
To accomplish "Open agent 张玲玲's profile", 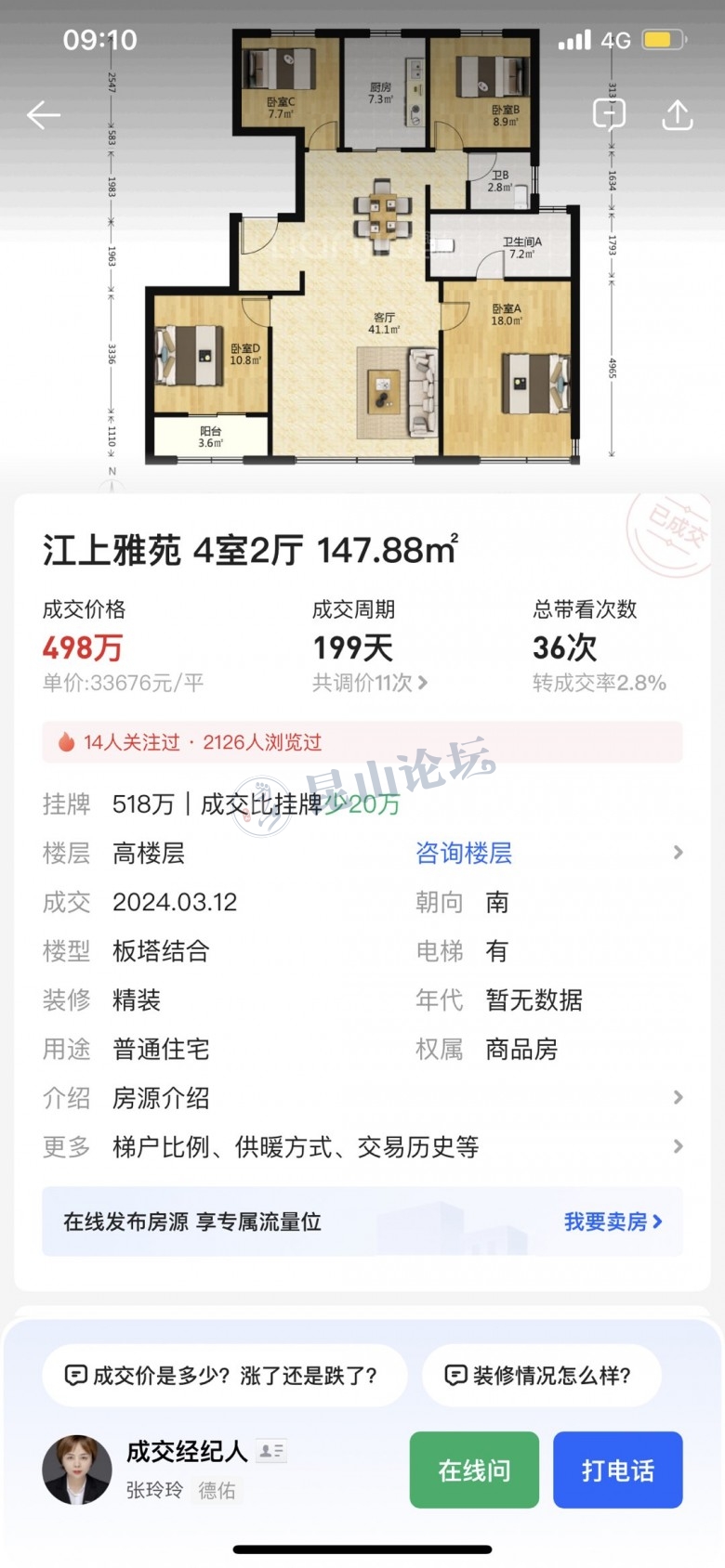I will (77, 1470).
